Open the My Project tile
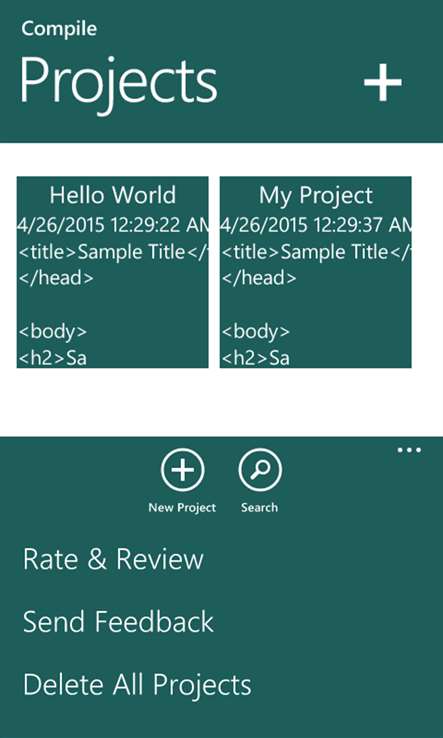Viewport: 443px width, 738px height. tap(315, 272)
